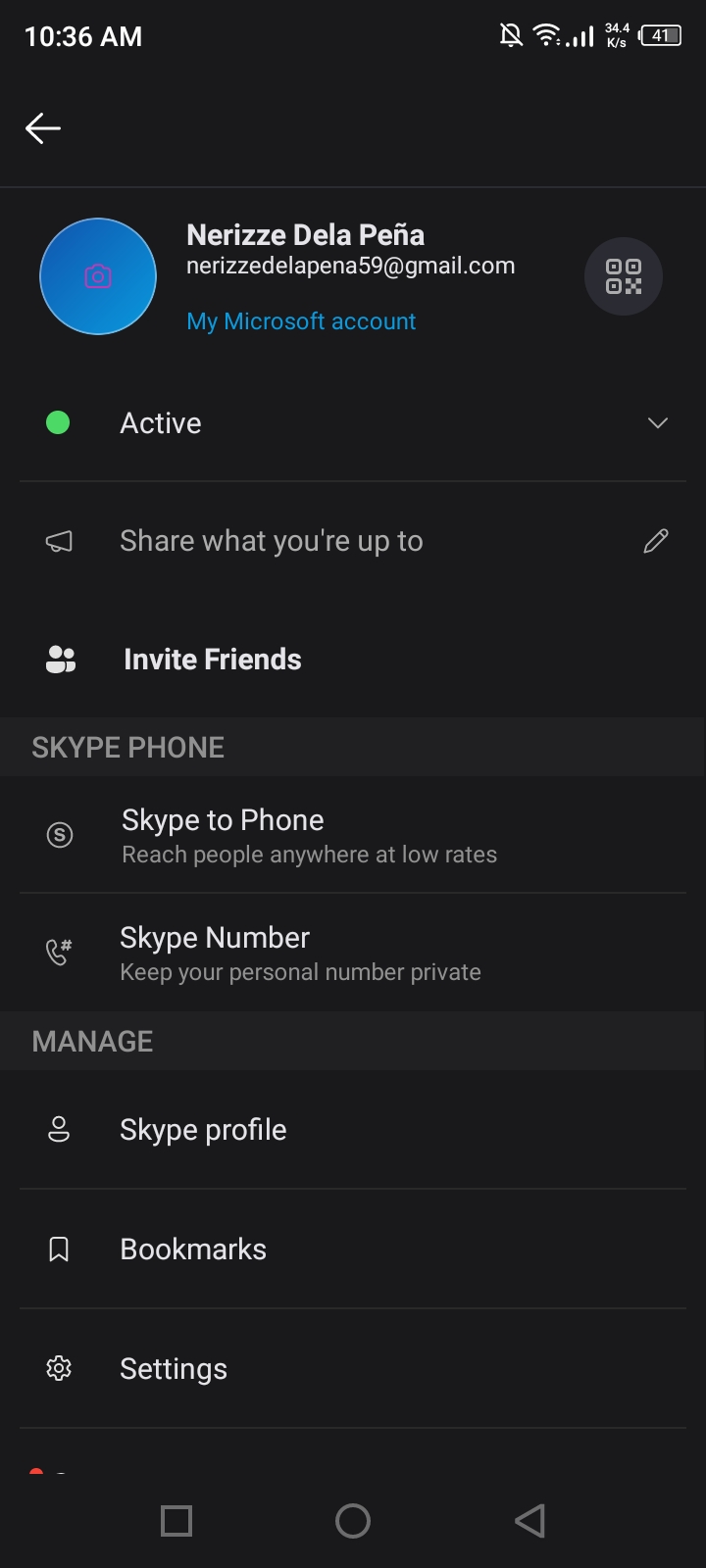This screenshot has width=706, height=1568.
Task: Open Skype to Phone
Action: point(353,835)
